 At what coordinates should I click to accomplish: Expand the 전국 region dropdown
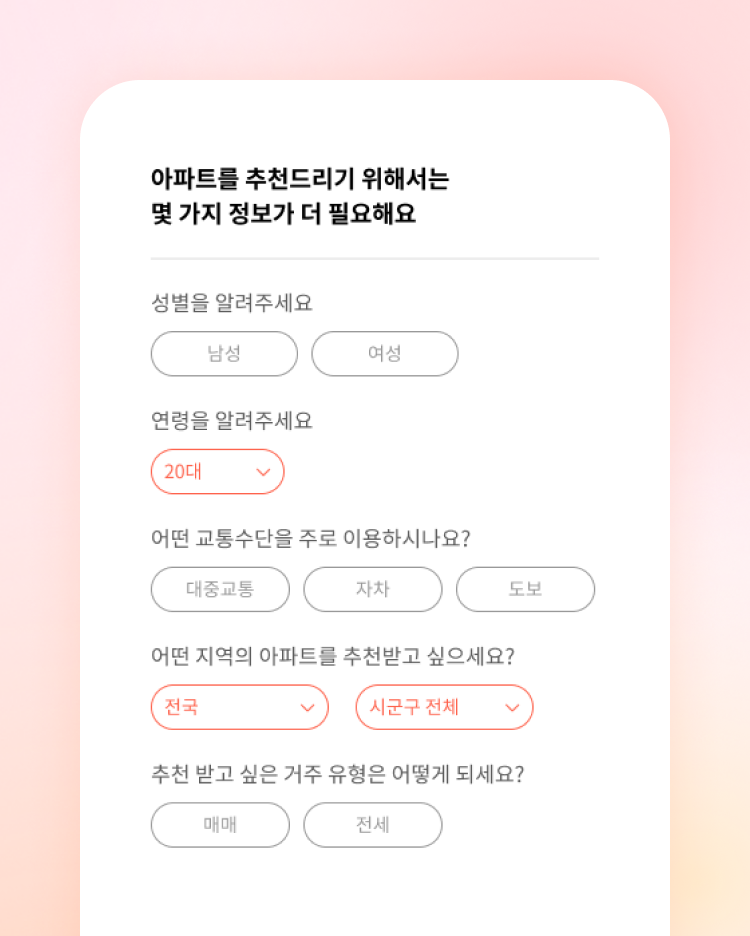coord(240,707)
